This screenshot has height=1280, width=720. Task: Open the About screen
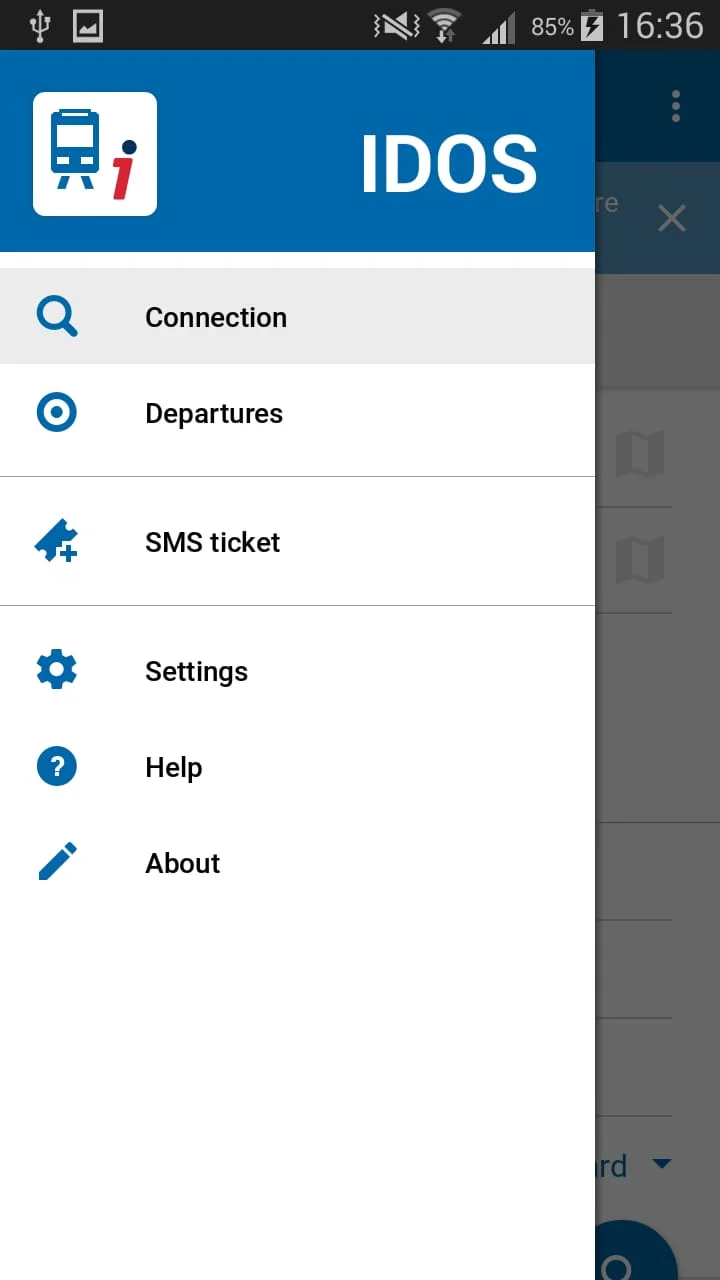pyautogui.click(x=182, y=862)
